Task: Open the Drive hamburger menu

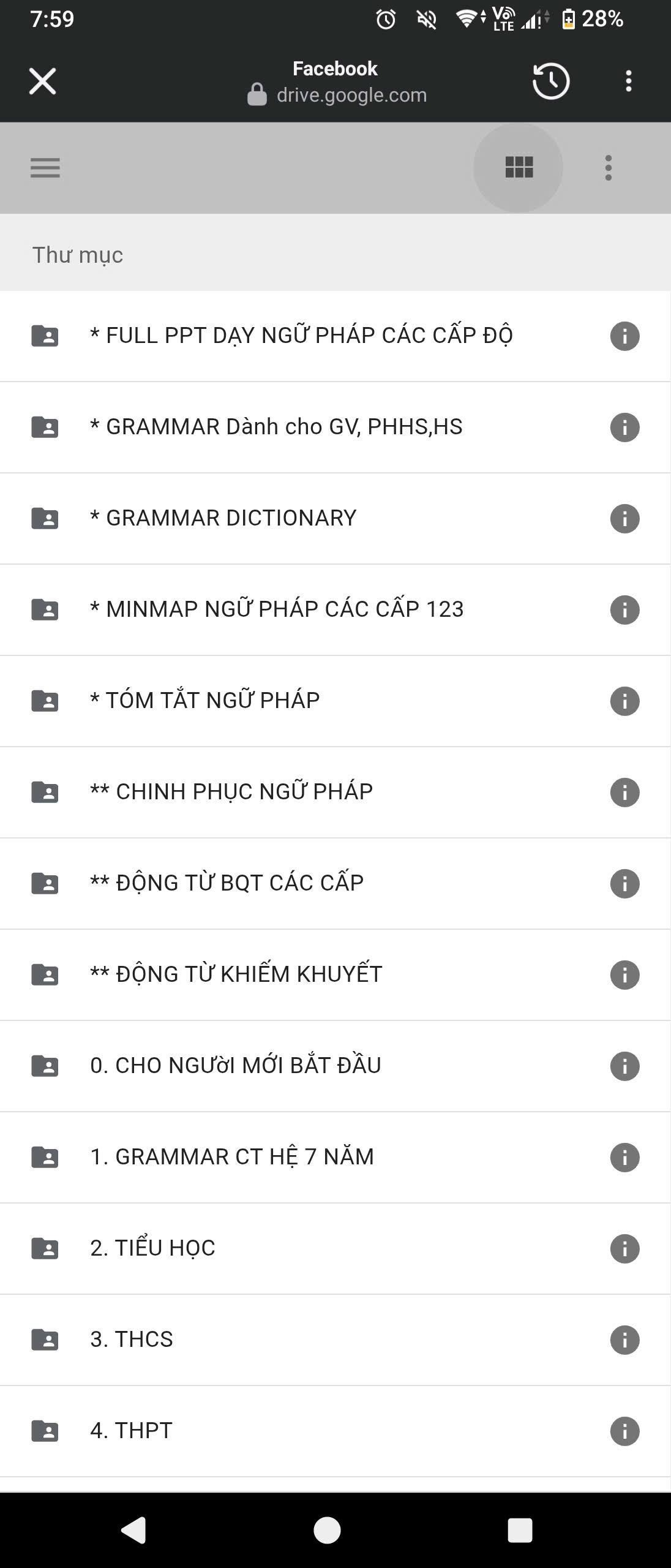Action: (45, 168)
